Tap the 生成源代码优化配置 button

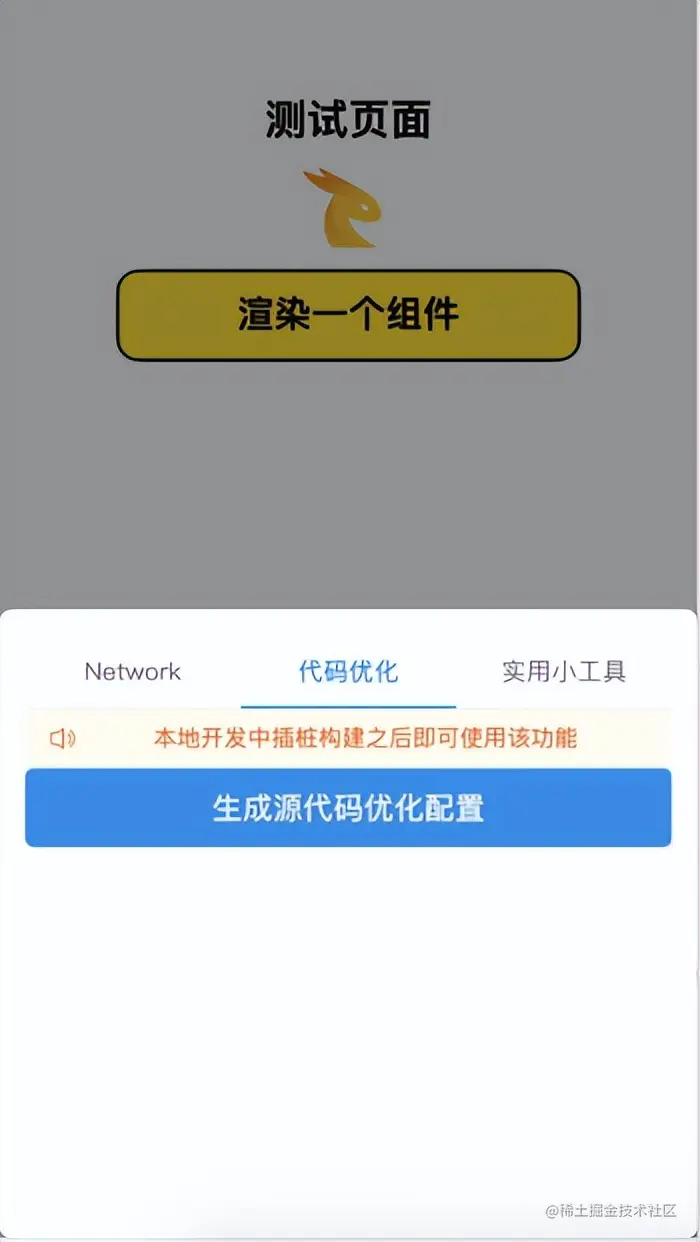(348, 808)
